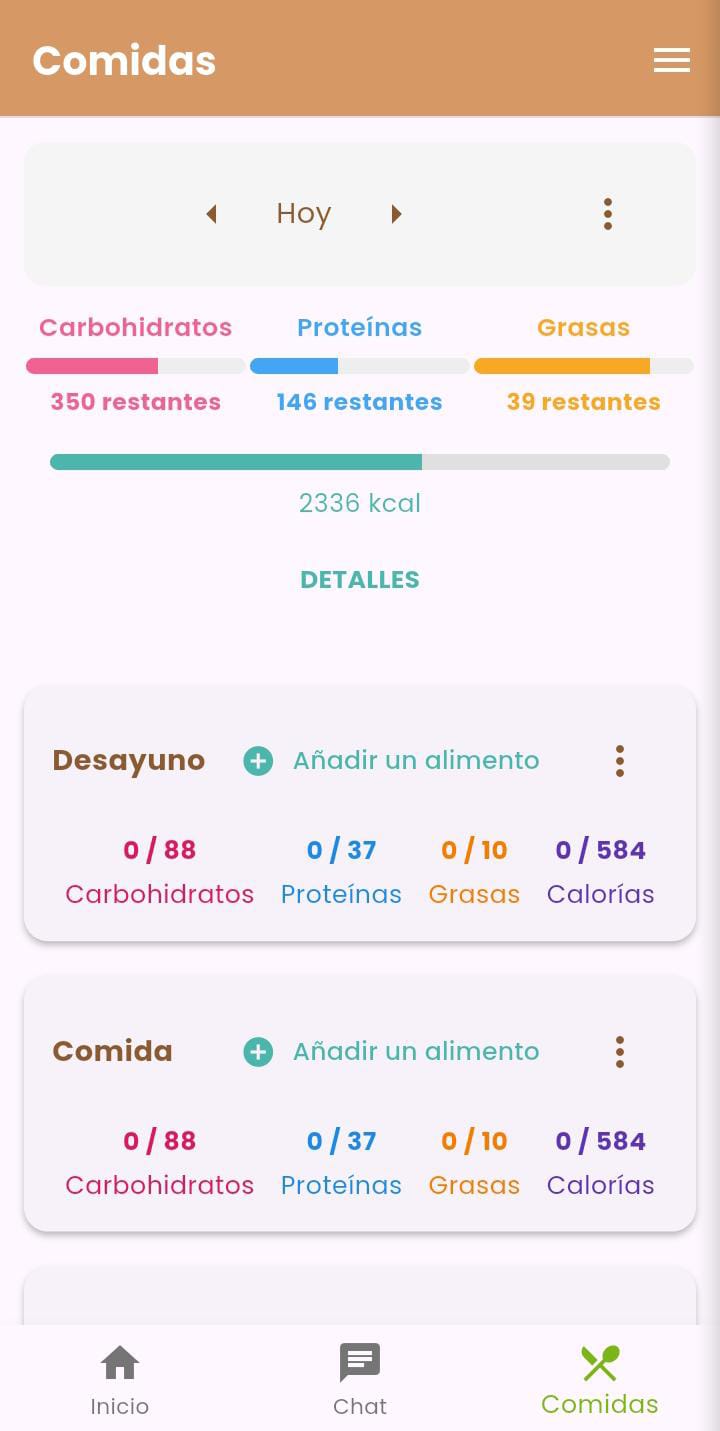
Task: Open the hamburger menu in the header
Action: tap(671, 61)
